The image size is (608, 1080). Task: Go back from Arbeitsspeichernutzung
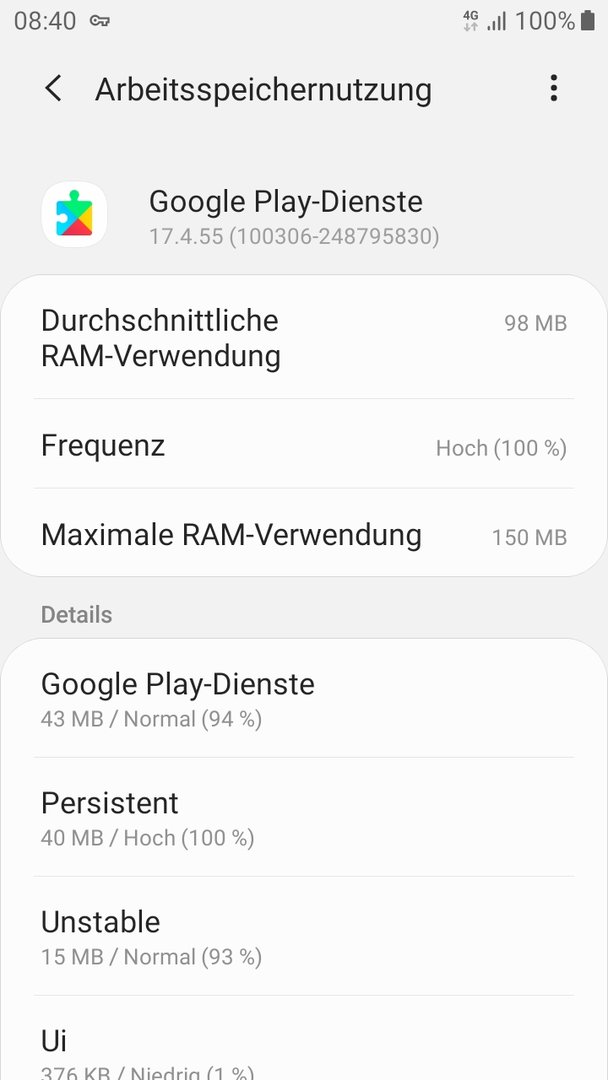(x=53, y=89)
